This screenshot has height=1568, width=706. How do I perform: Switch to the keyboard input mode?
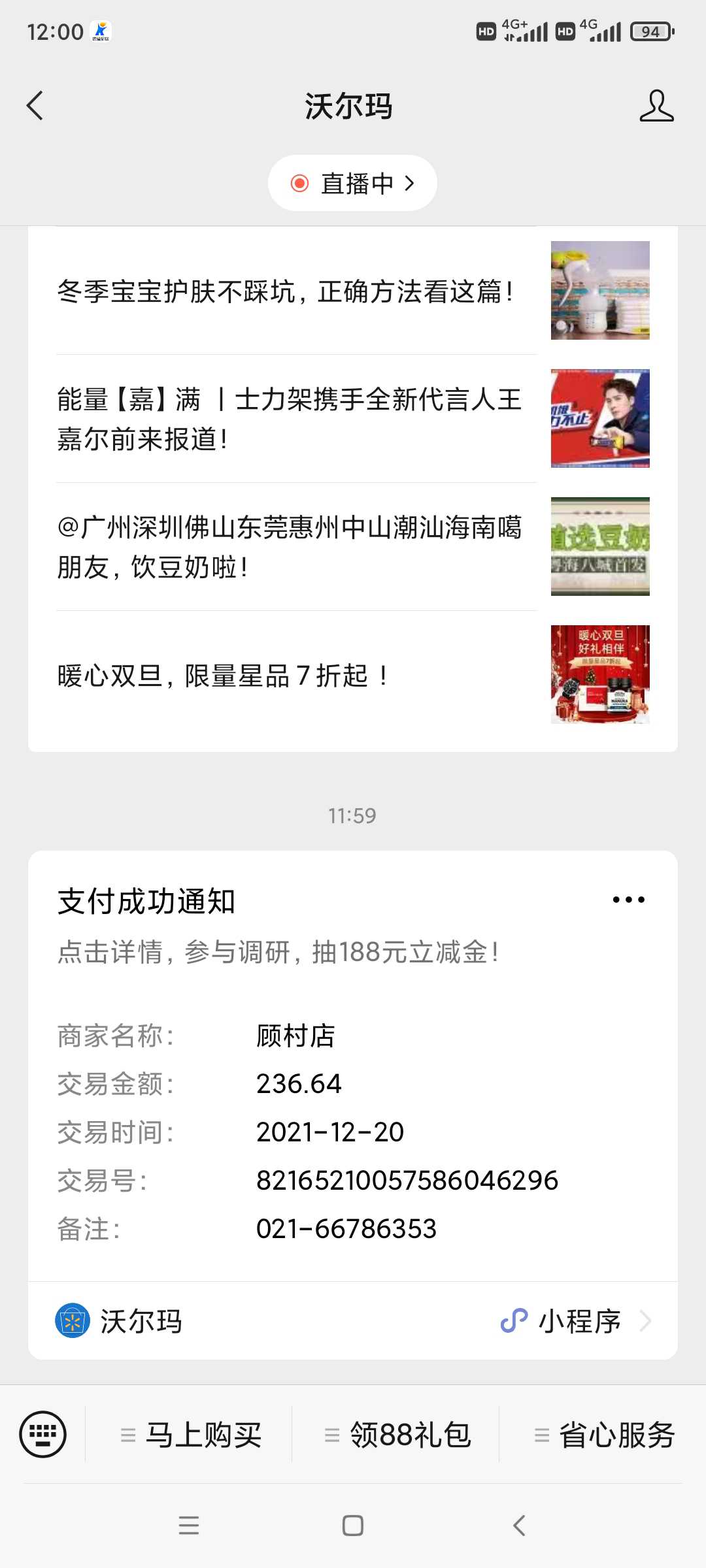(x=42, y=1435)
